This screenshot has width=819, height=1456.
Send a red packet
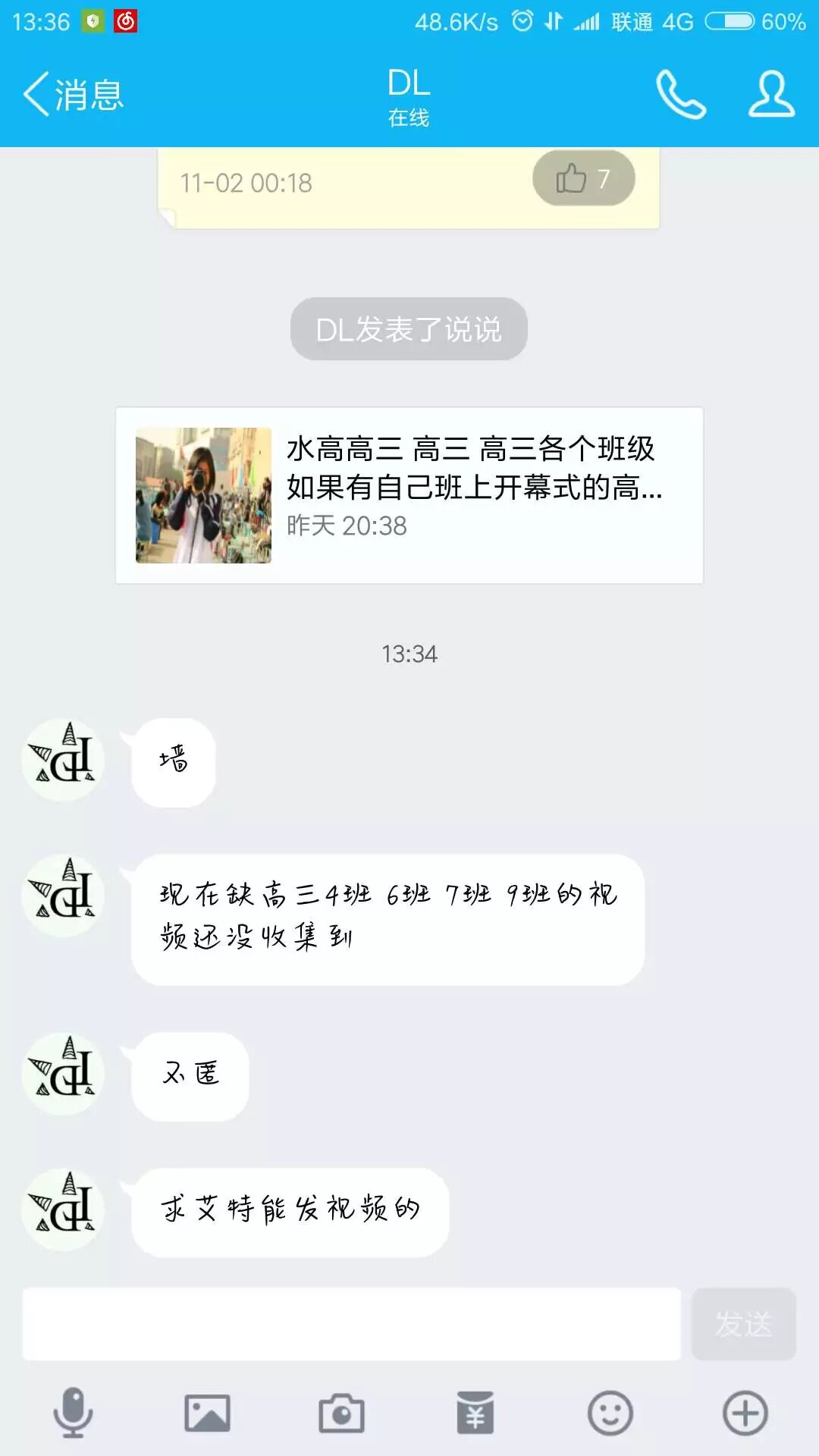(475, 1414)
